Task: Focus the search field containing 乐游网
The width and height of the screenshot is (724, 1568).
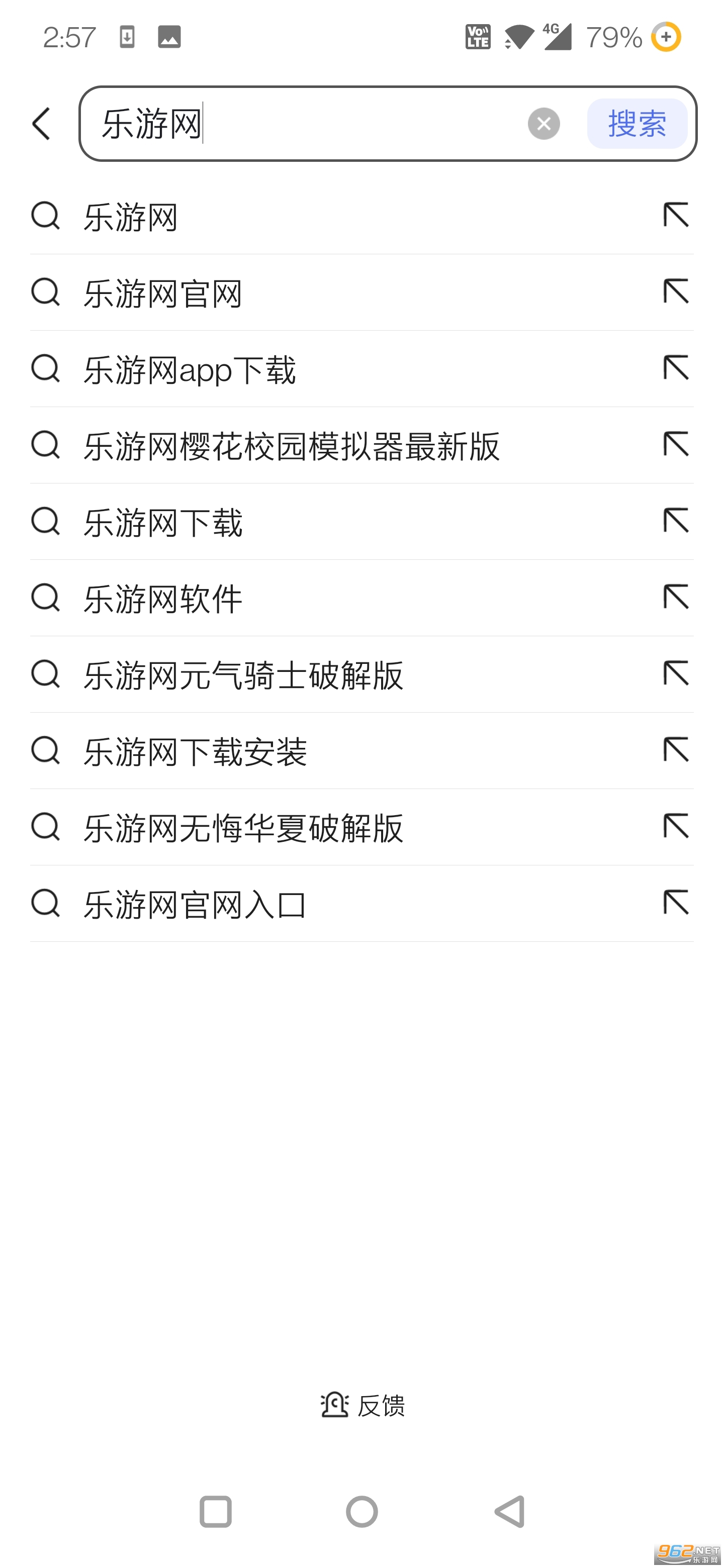Action: pyautogui.click(x=305, y=124)
